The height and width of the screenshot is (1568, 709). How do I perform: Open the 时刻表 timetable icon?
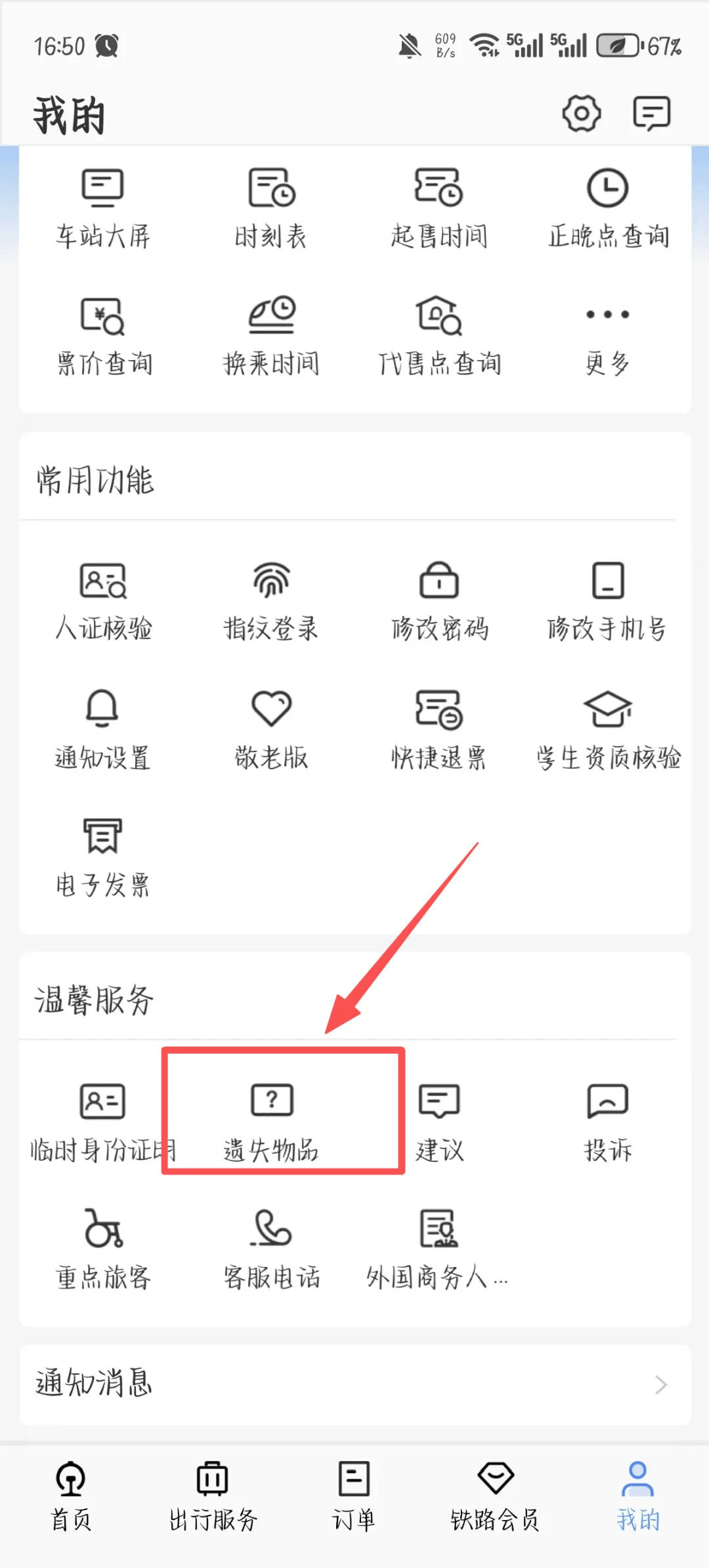click(271, 204)
